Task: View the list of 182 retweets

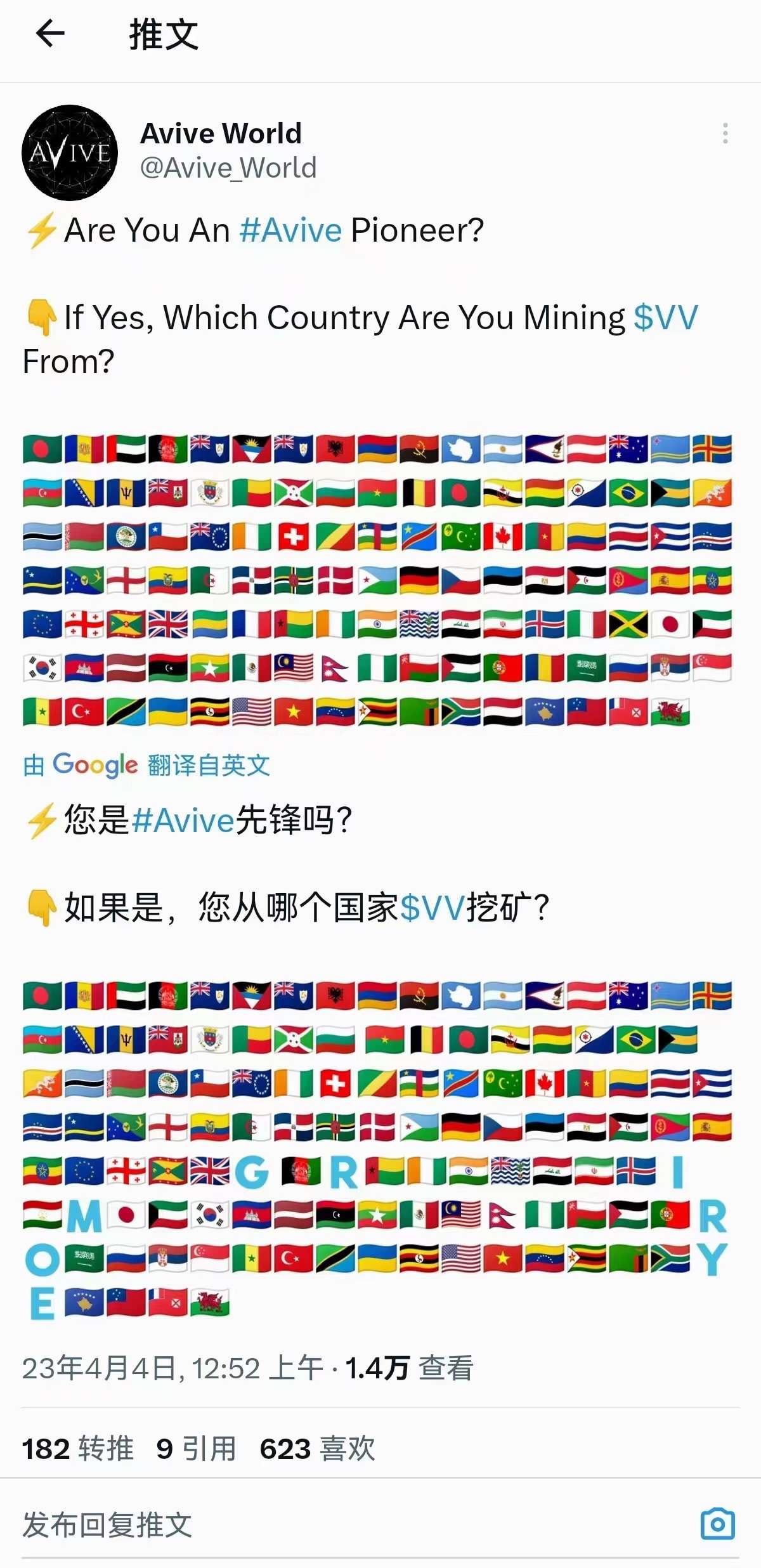Action: tap(77, 1449)
